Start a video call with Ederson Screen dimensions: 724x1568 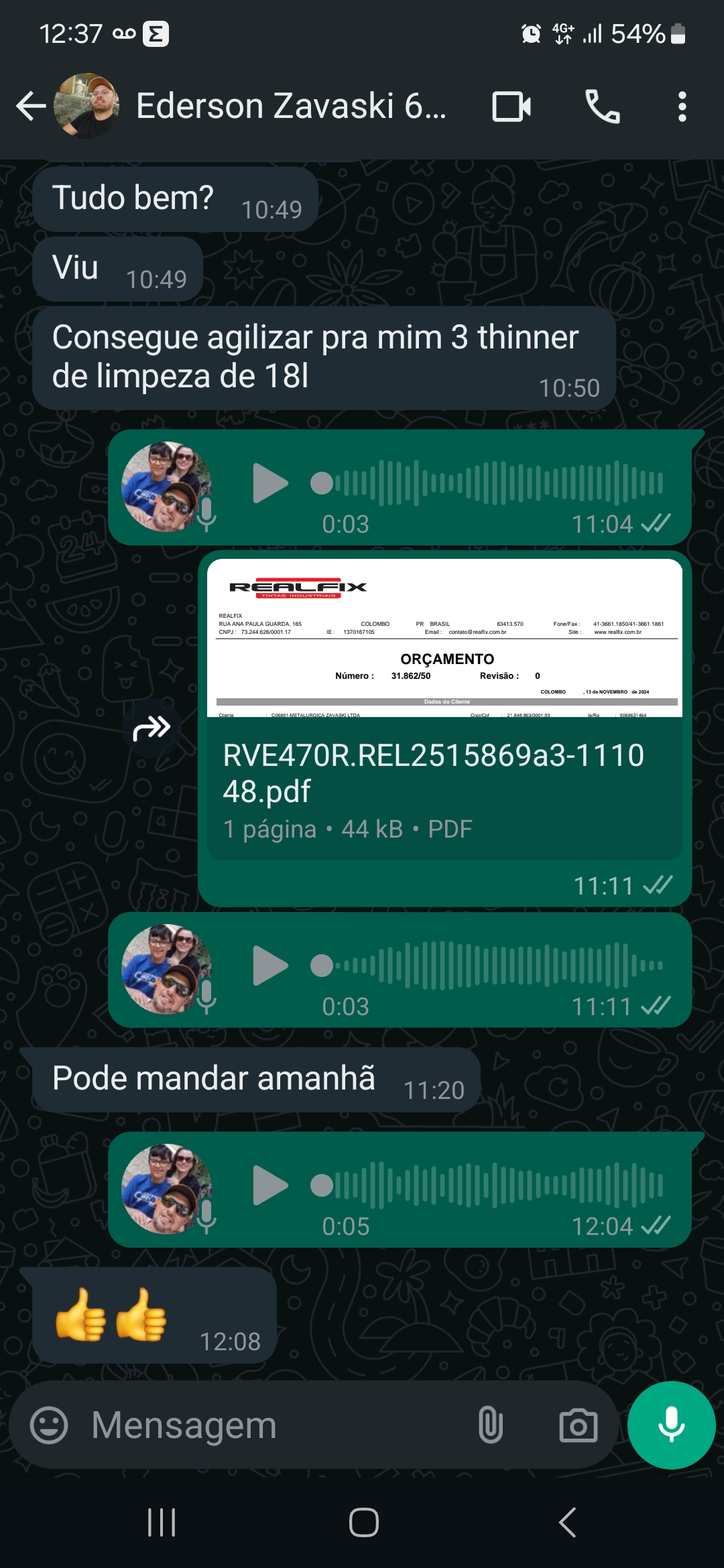511,107
